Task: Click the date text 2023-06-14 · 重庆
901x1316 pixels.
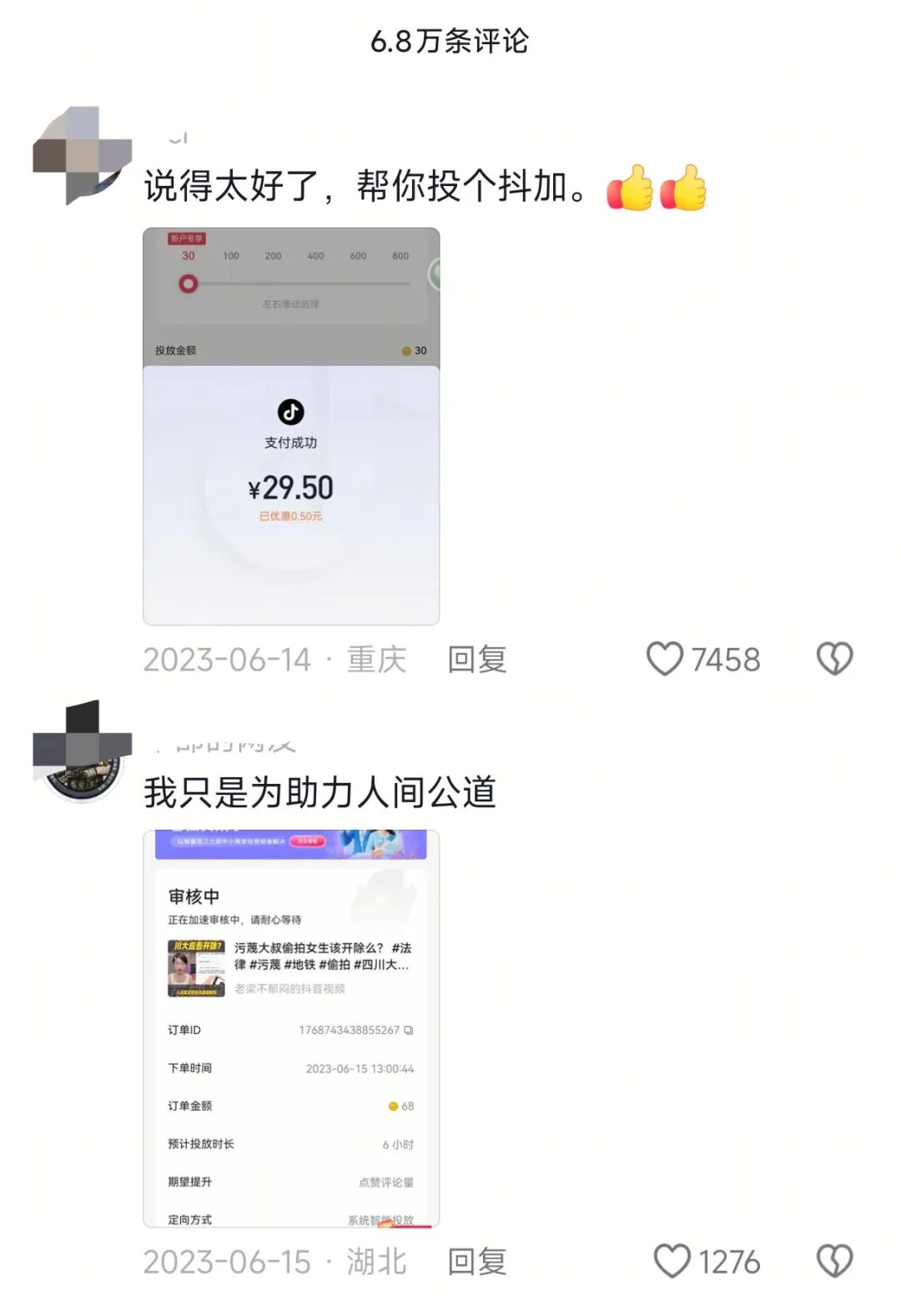Action: (275, 660)
